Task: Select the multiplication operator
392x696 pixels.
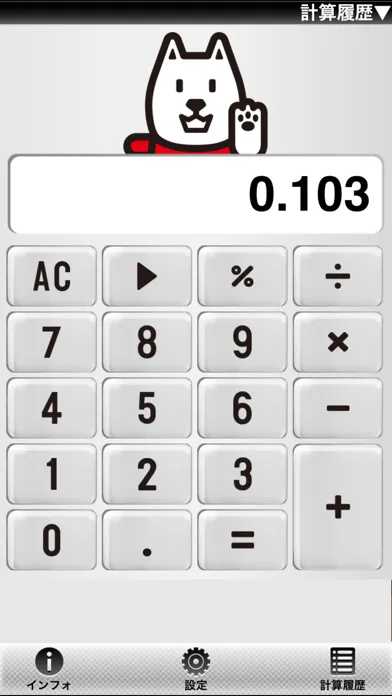Action: 338,342
